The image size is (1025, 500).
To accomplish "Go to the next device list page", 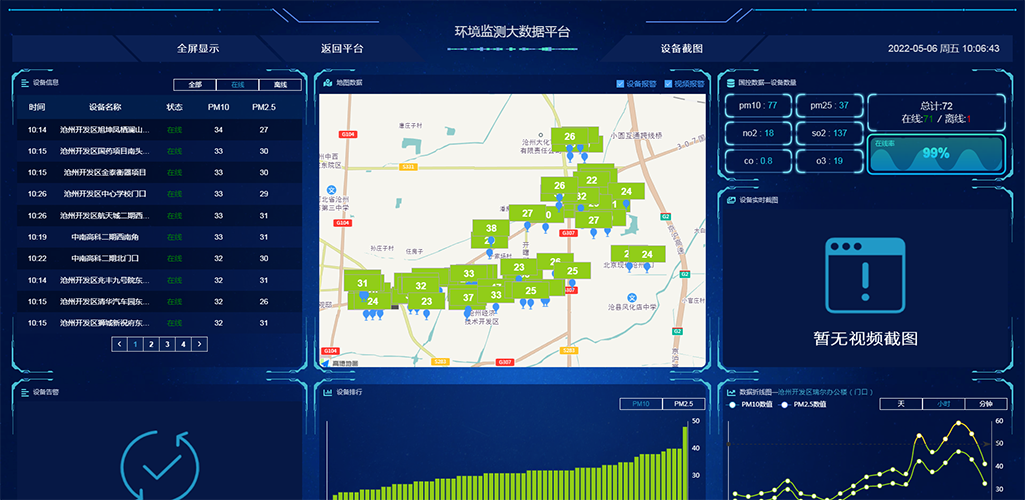I will (x=200, y=344).
